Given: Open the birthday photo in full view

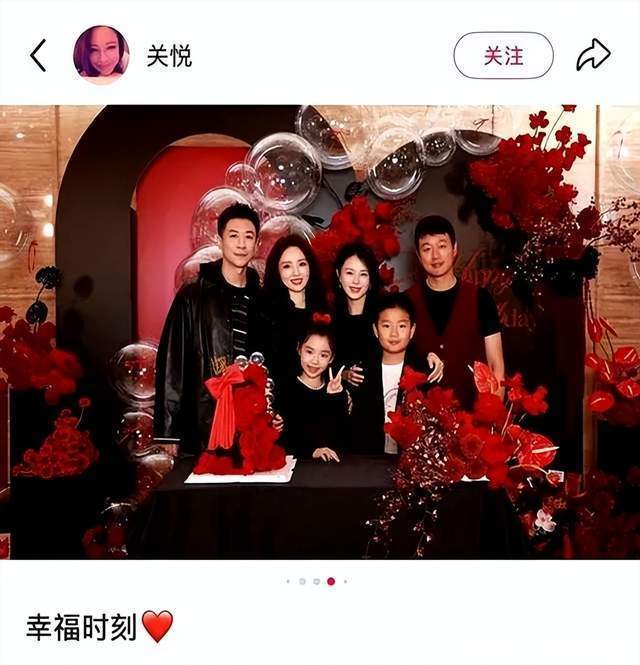Looking at the screenshot, I should pyautogui.click(x=320, y=331).
